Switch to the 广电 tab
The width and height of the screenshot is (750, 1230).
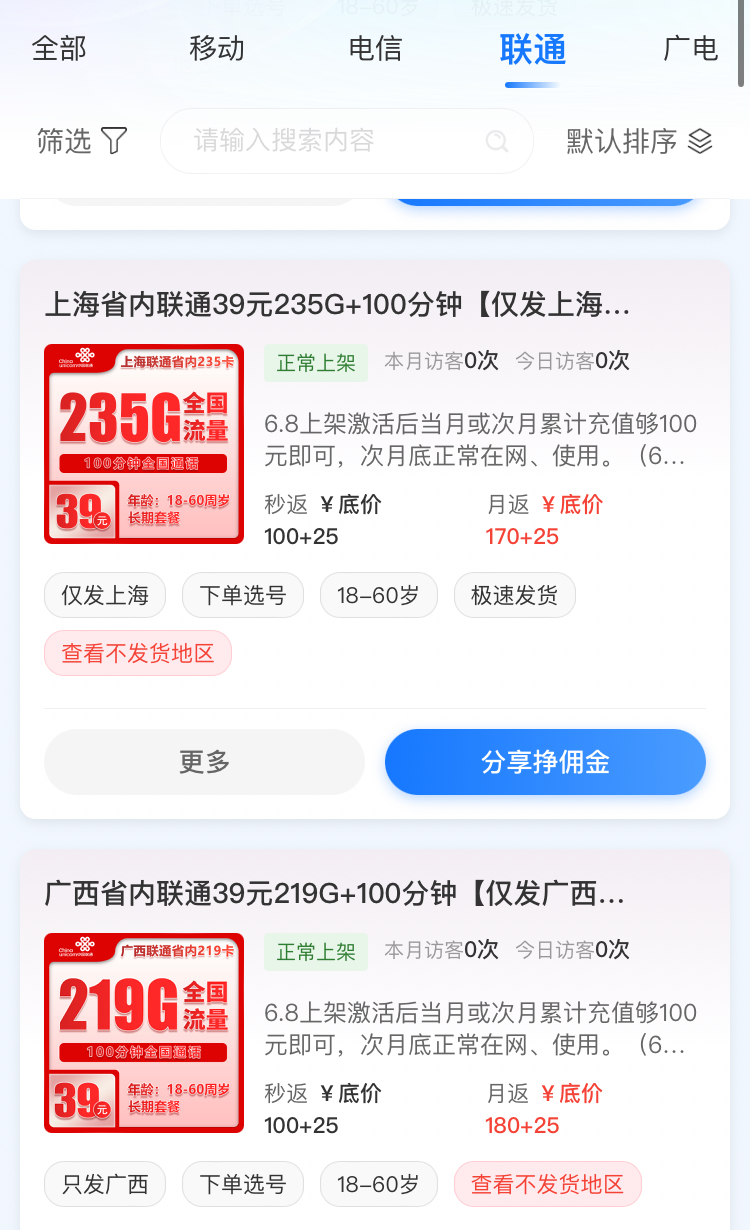[x=690, y=48]
